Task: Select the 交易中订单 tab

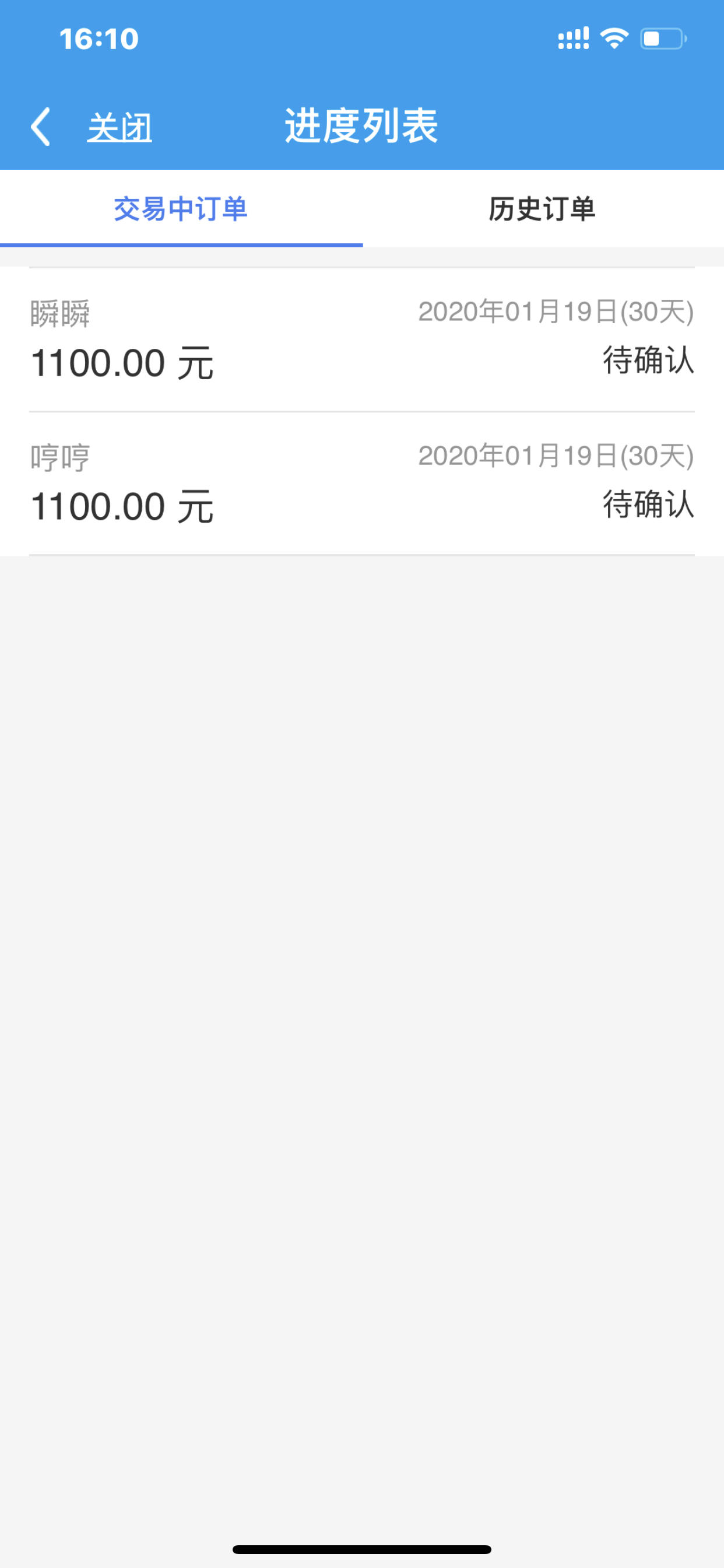Action: 181,209
